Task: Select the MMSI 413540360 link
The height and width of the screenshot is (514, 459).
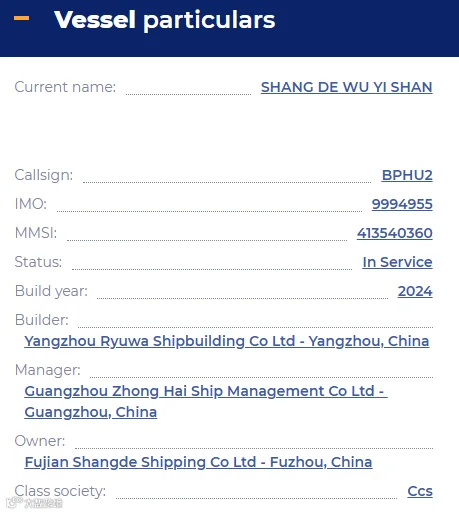Action: click(395, 233)
